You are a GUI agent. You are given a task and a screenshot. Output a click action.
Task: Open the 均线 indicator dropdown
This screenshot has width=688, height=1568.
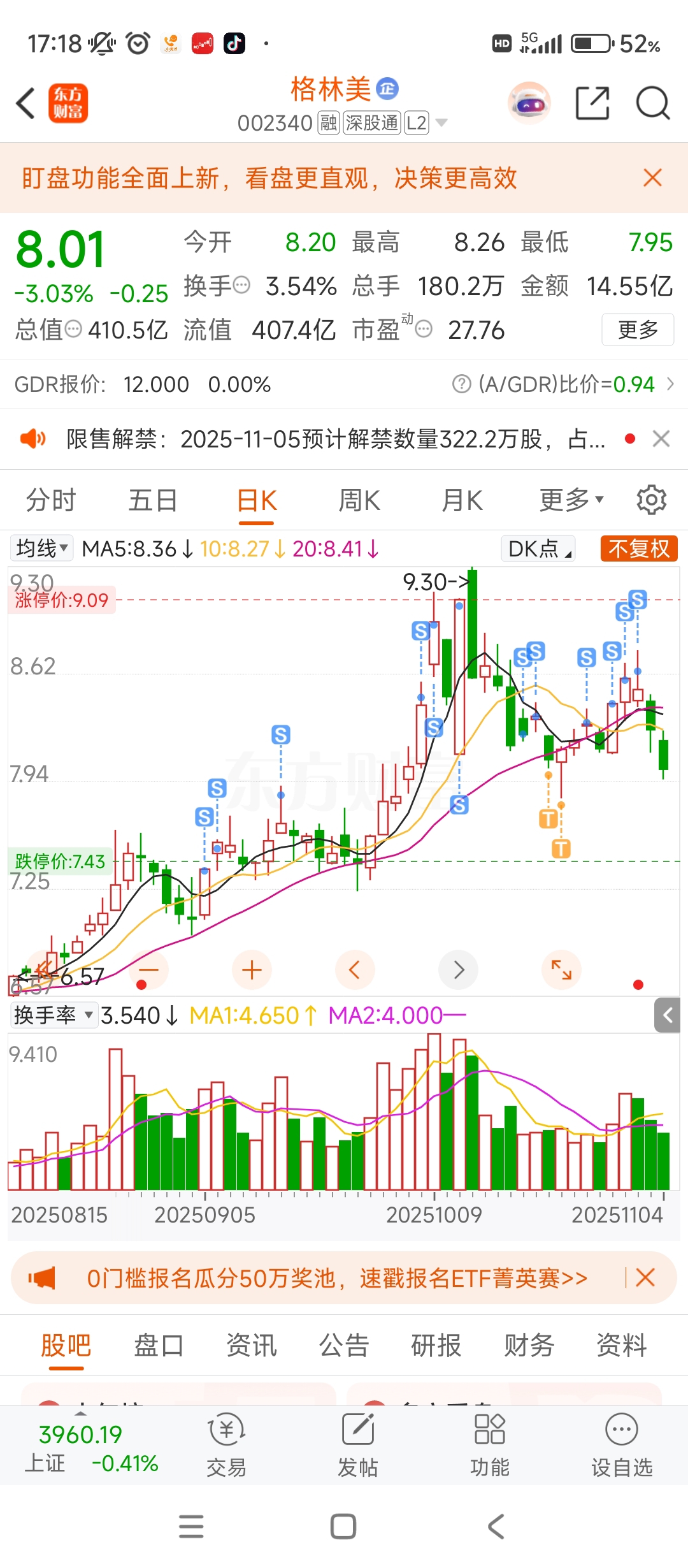pyautogui.click(x=42, y=548)
